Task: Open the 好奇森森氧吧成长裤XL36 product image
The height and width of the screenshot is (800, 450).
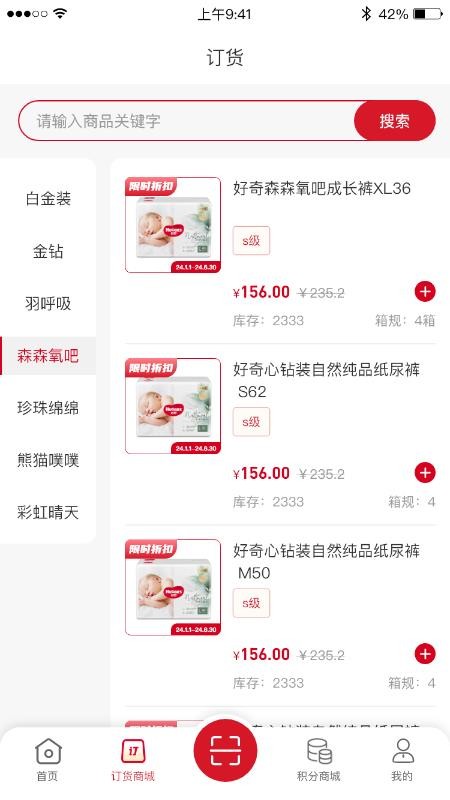Action: tap(173, 225)
